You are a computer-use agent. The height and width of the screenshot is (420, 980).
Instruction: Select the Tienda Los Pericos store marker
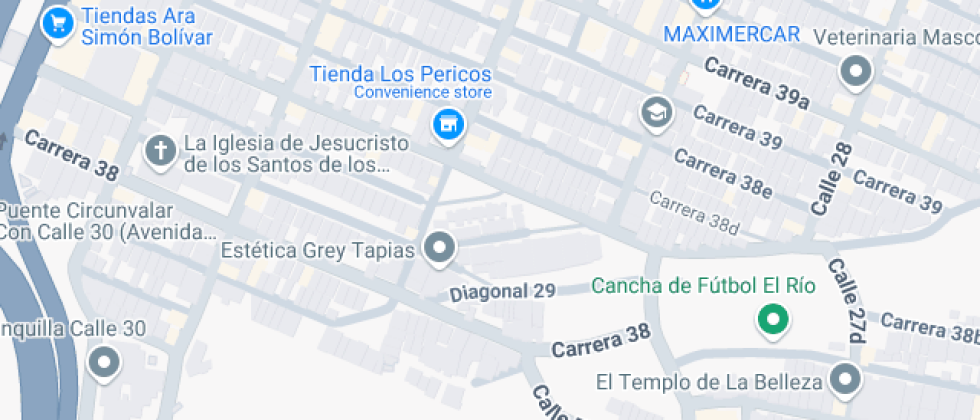448,126
